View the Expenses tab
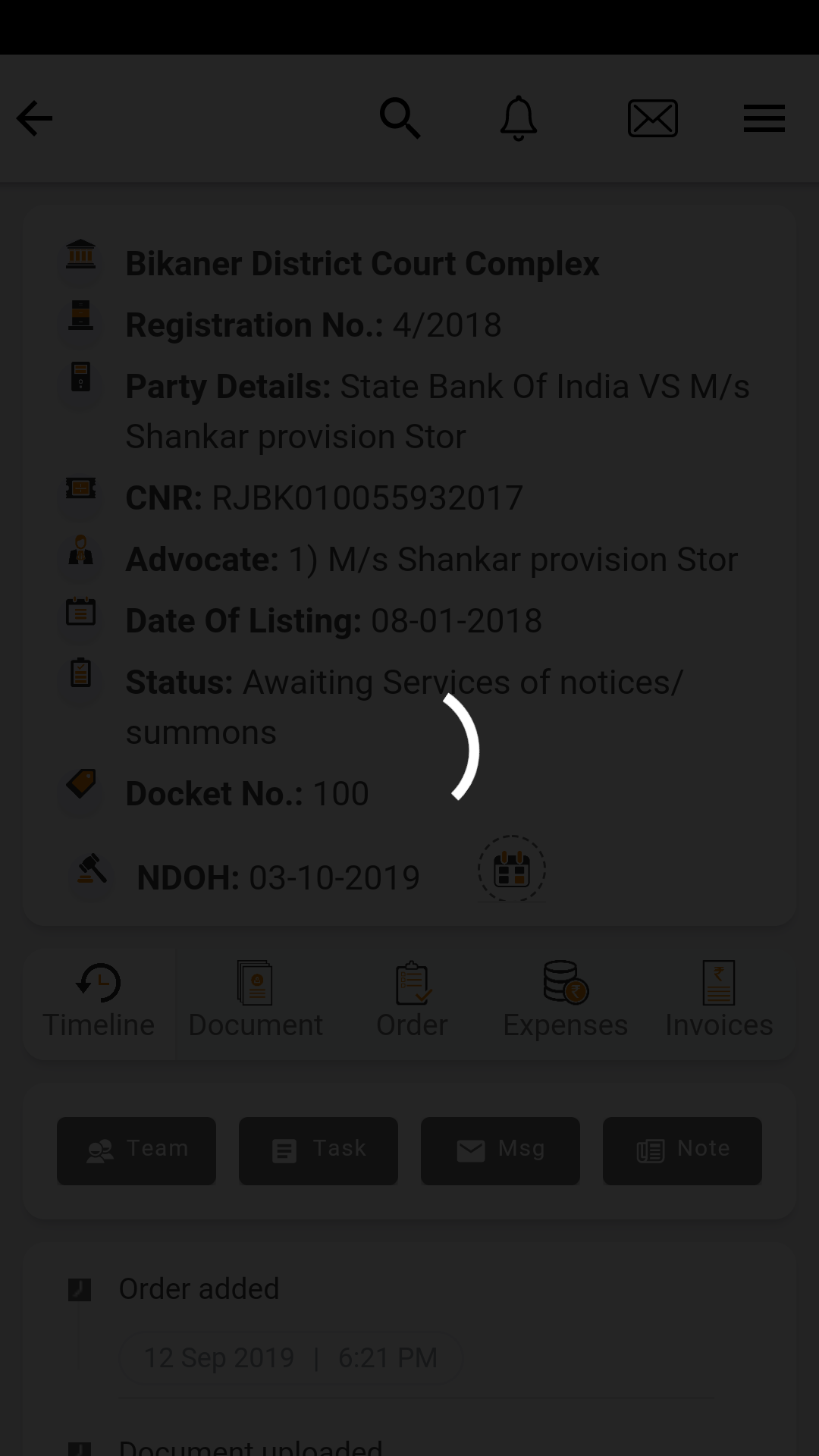Screen dimensions: 819x1456 tap(566, 1001)
